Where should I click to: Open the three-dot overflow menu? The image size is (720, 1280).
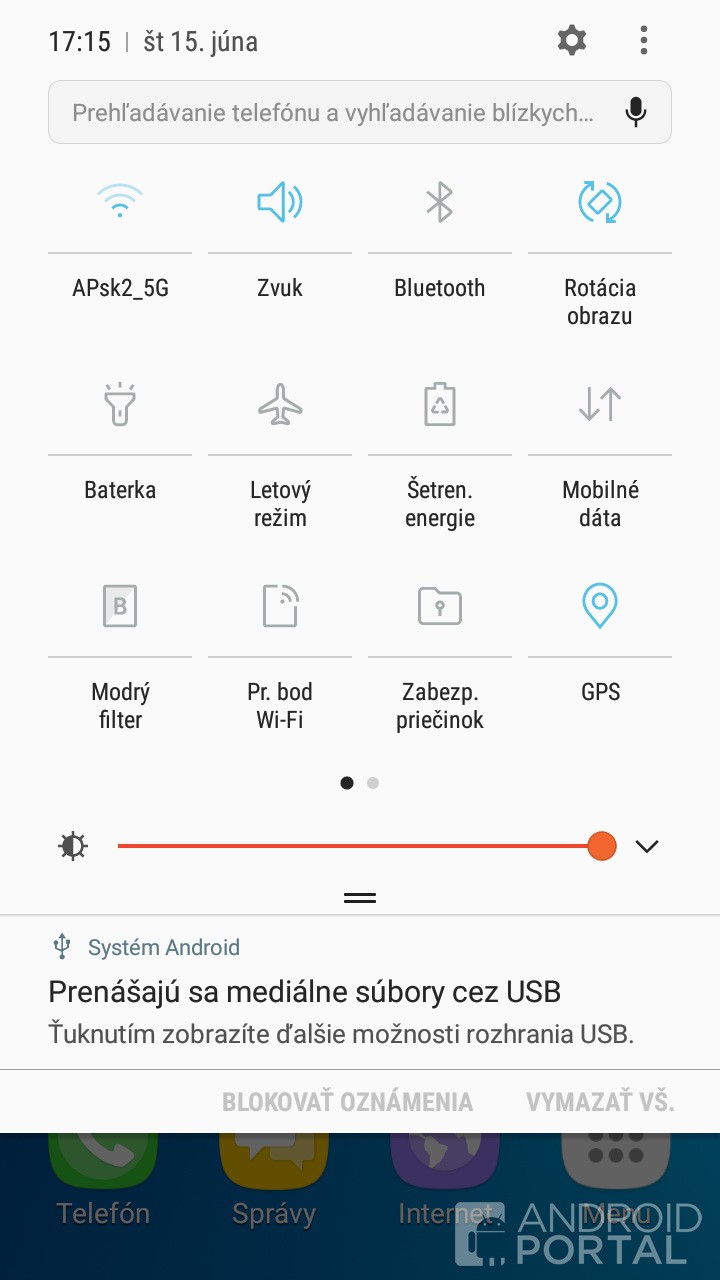643,41
